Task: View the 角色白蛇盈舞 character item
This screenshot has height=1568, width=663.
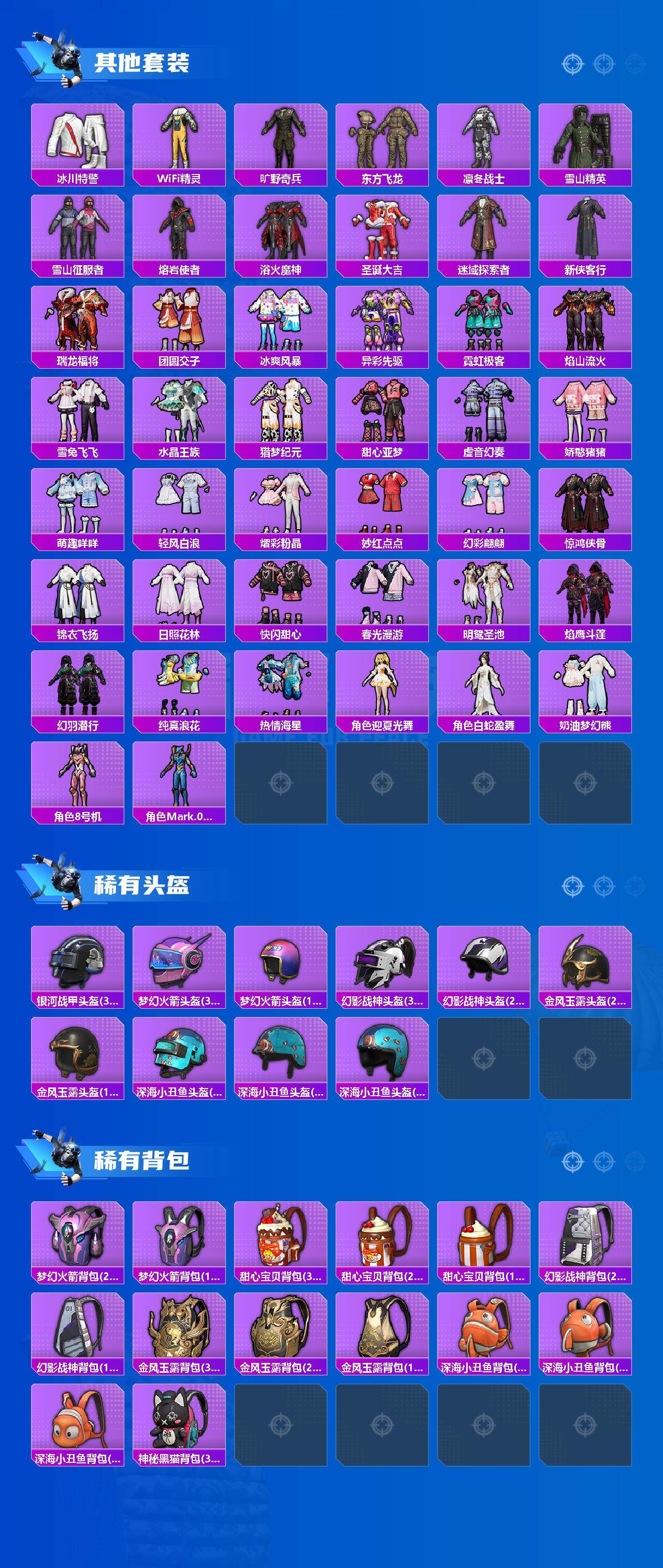Action: pos(483,688)
